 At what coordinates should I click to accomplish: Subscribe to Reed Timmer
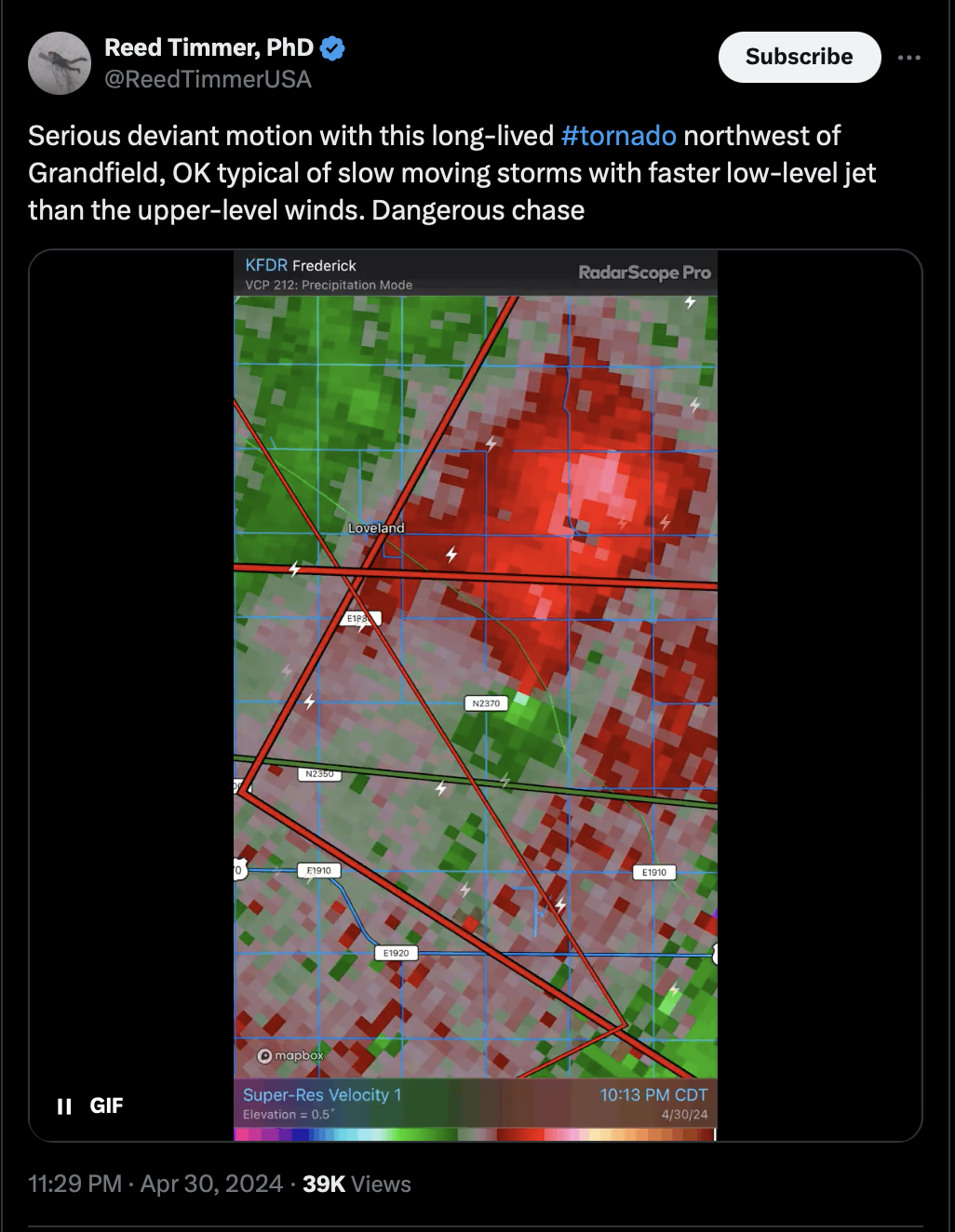click(799, 57)
